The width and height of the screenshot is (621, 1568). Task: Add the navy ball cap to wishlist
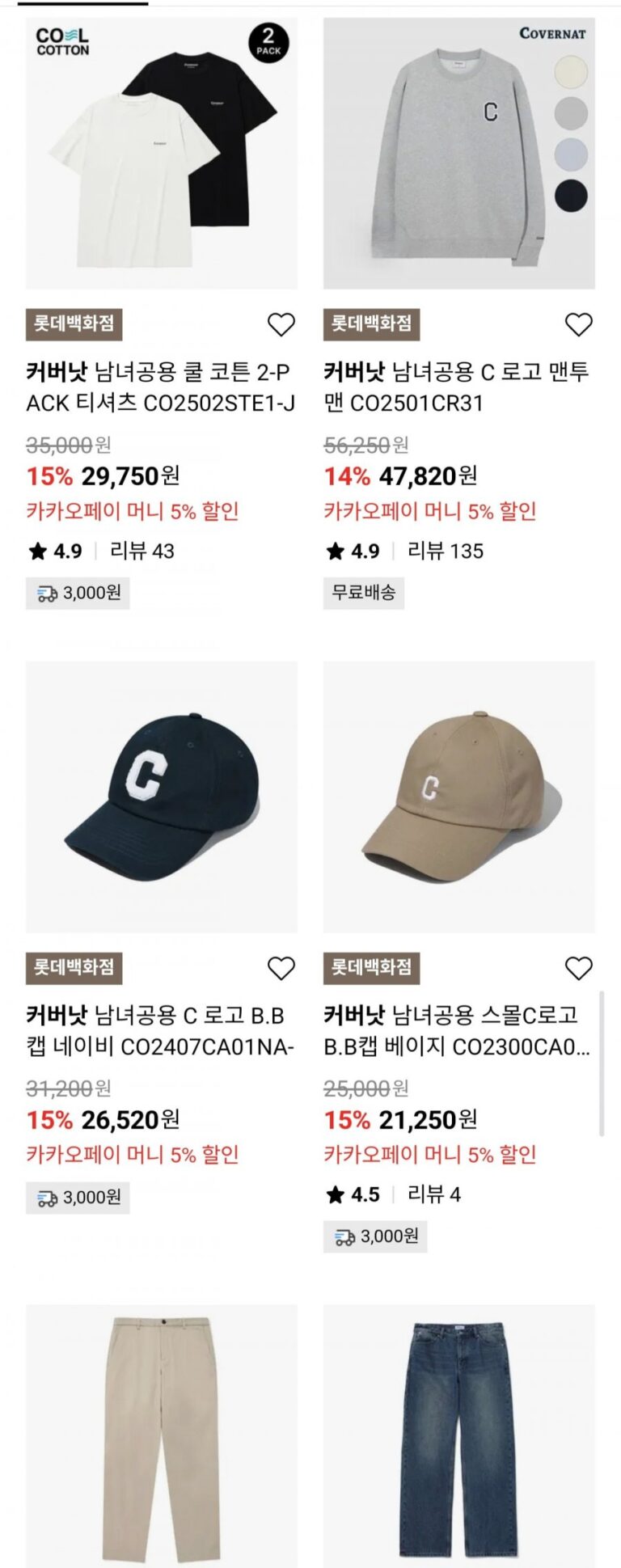click(x=281, y=968)
